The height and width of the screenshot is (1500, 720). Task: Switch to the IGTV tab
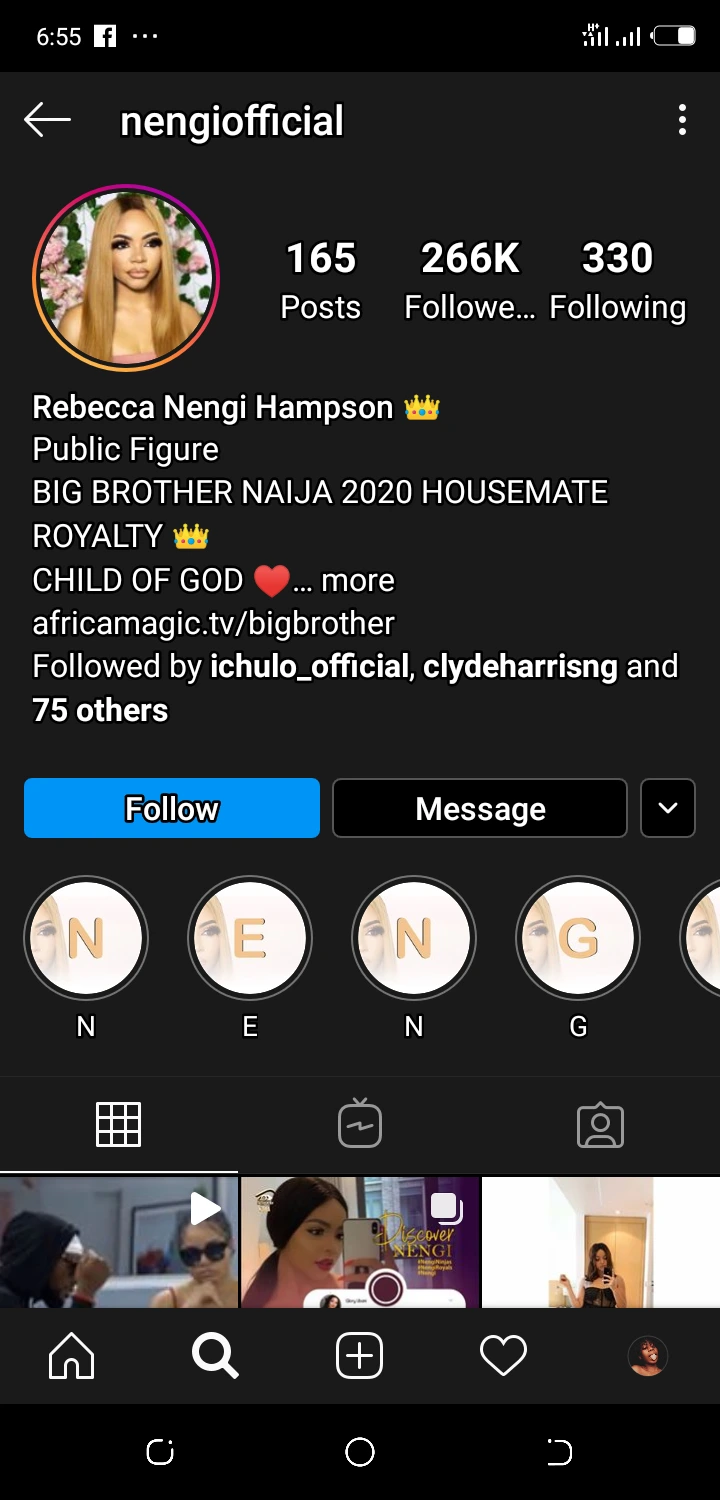pos(360,1124)
